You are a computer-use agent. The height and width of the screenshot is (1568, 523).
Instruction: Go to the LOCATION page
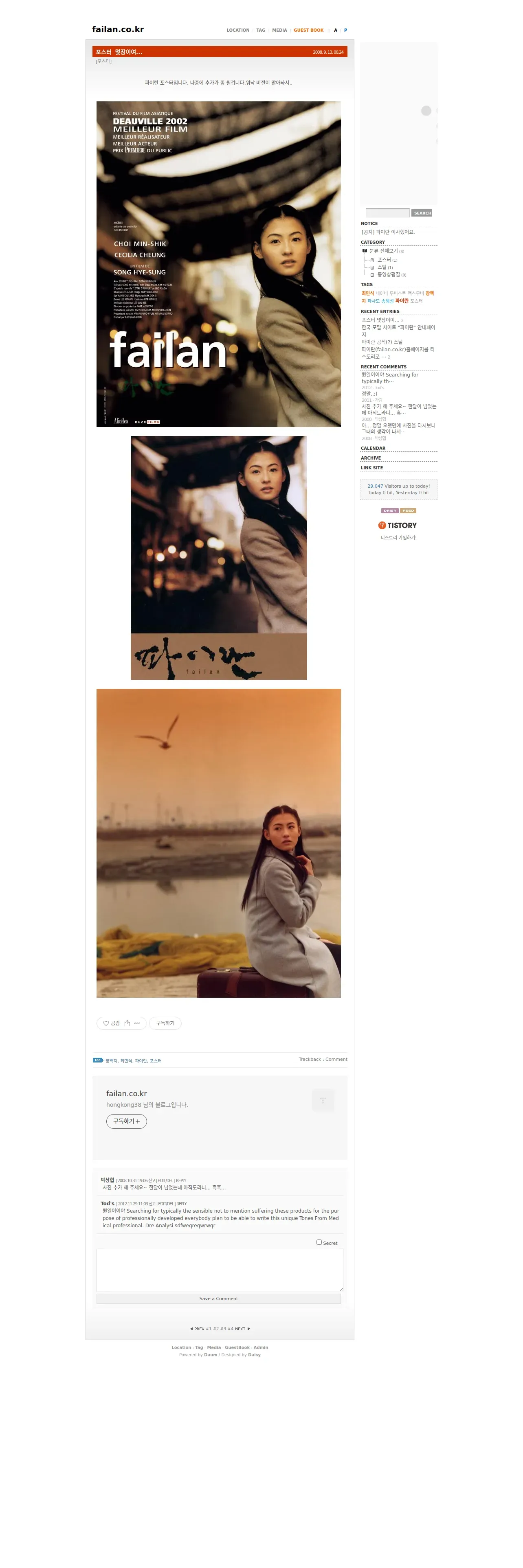(237, 30)
